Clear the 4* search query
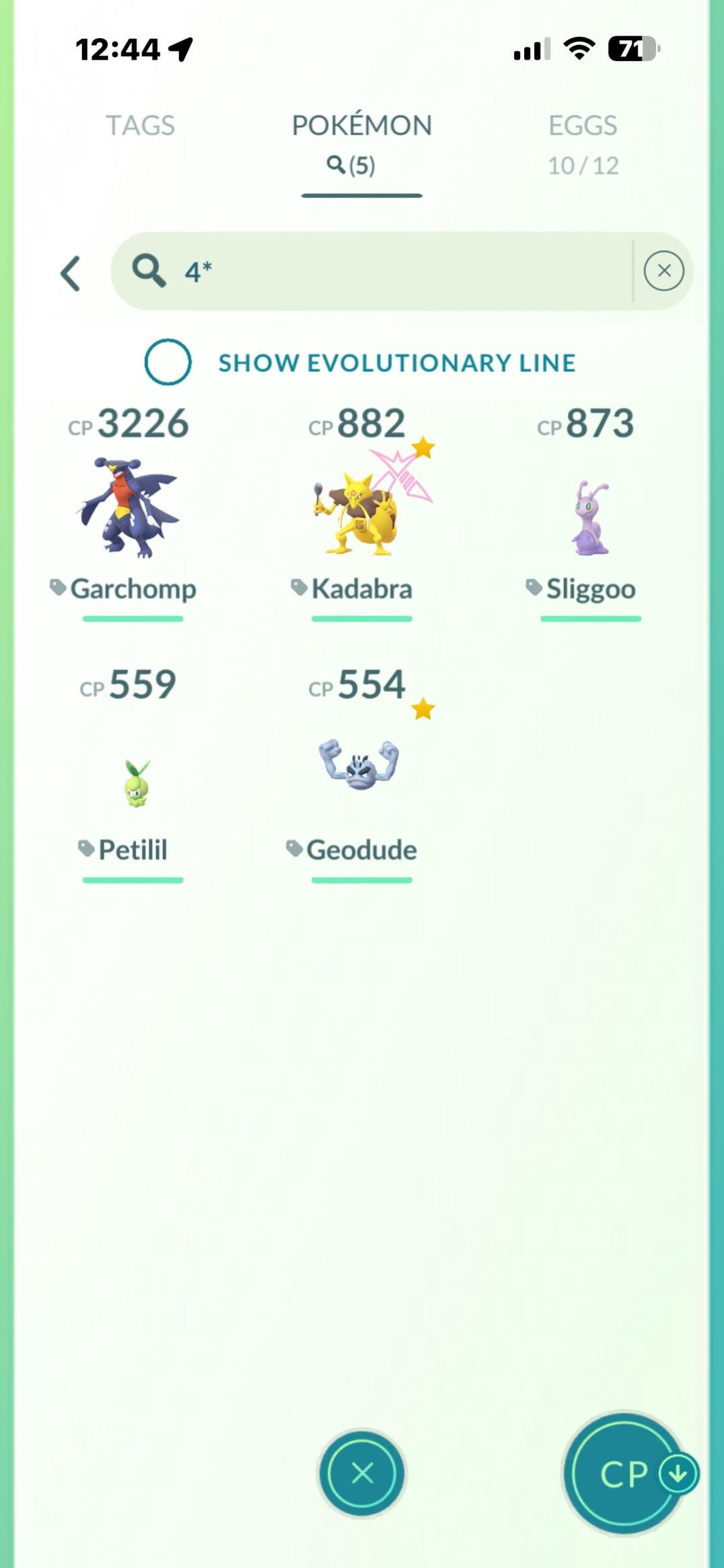 click(x=663, y=271)
